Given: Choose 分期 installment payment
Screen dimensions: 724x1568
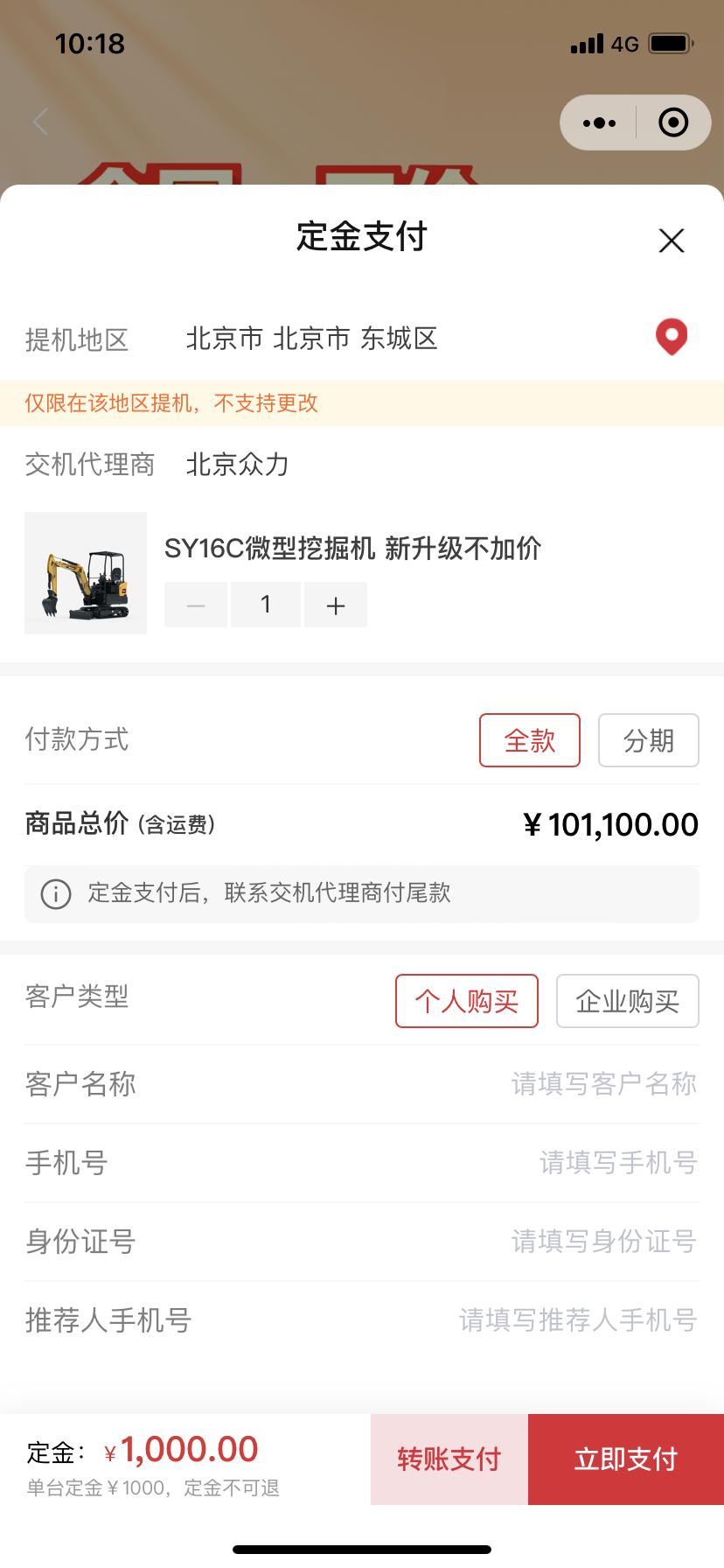Looking at the screenshot, I should 648,740.
